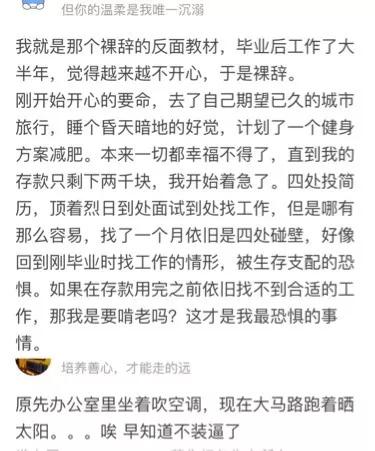Image resolution: width=375 pixels, height=451 pixels.
Task: Open the username 但你的温柔是我唯一沉溺
Action: [132, 10]
